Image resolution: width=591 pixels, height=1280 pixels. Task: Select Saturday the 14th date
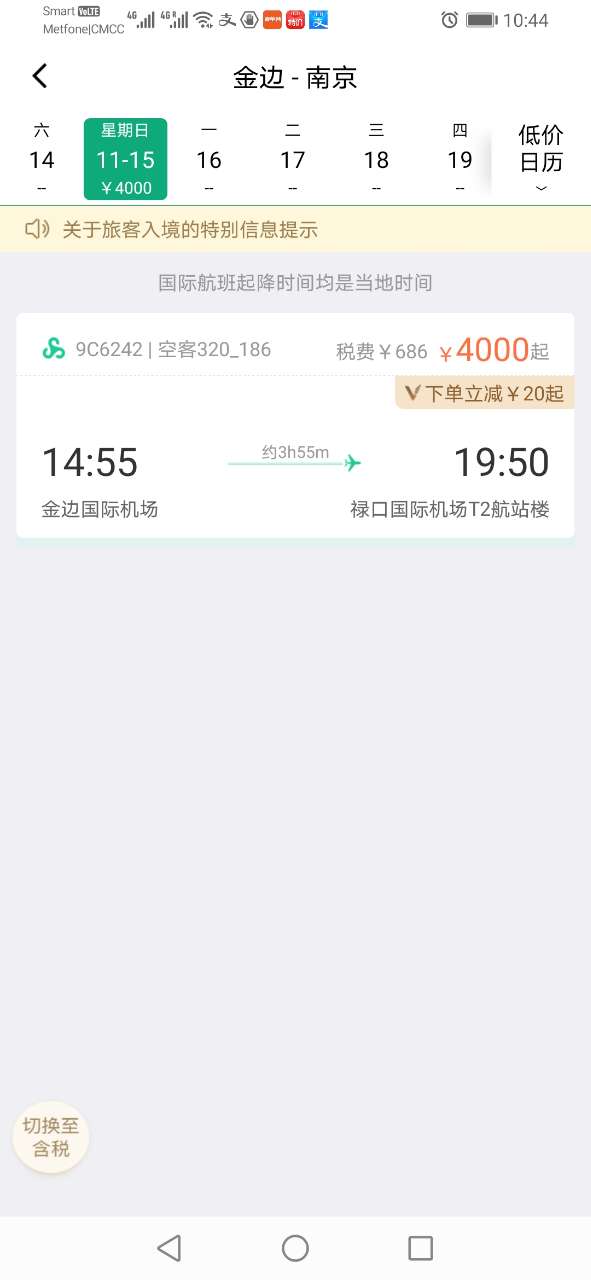[x=42, y=159]
